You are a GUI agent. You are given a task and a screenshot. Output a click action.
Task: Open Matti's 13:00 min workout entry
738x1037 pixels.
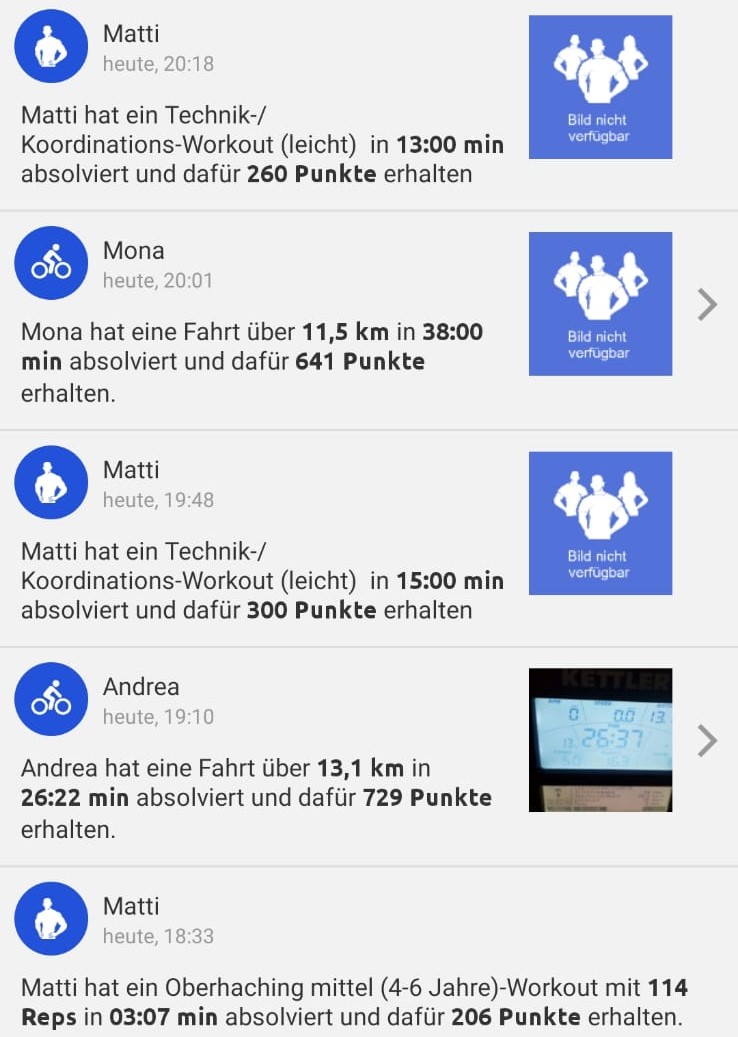click(x=260, y=145)
